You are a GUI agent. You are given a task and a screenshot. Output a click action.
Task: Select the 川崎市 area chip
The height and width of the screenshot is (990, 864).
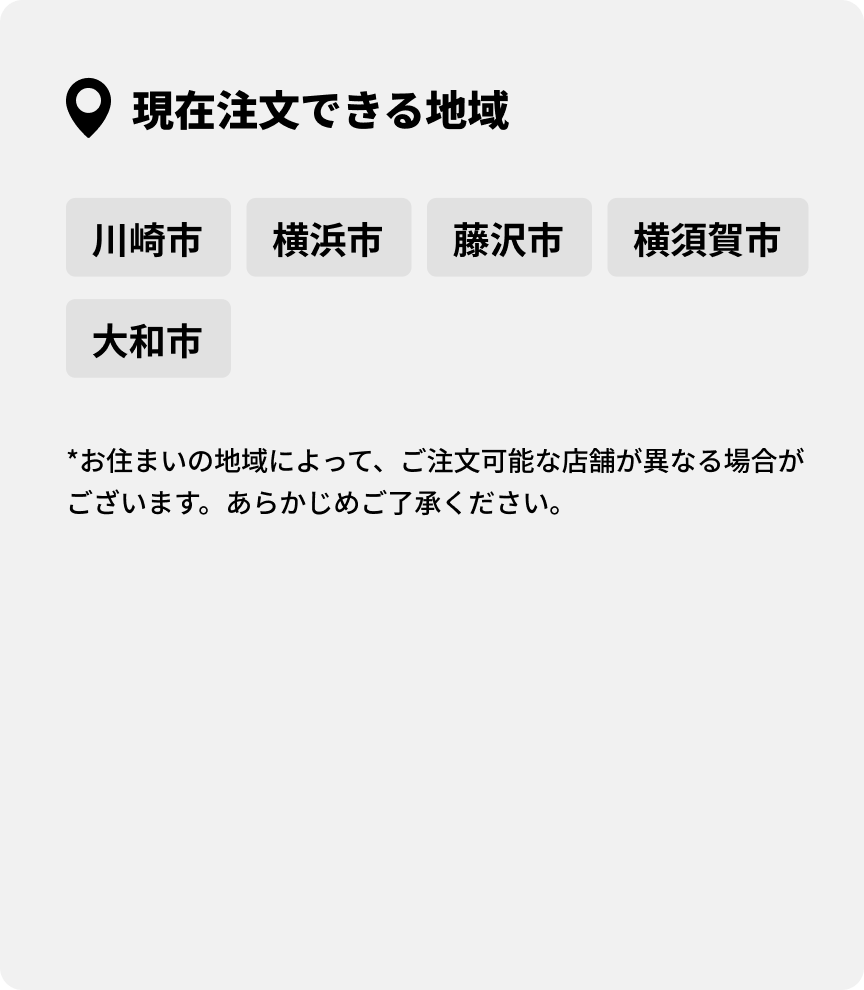point(148,238)
